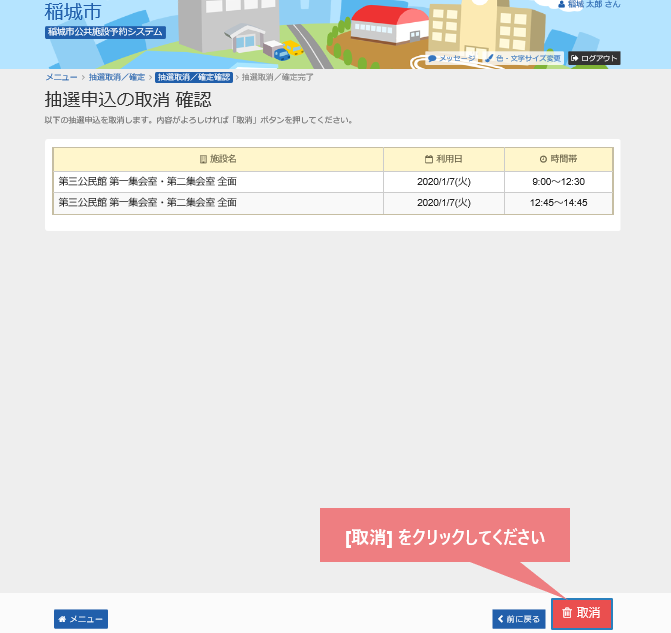Open the メッセージ messages link

pyautogui.click(x=452, y=59)
